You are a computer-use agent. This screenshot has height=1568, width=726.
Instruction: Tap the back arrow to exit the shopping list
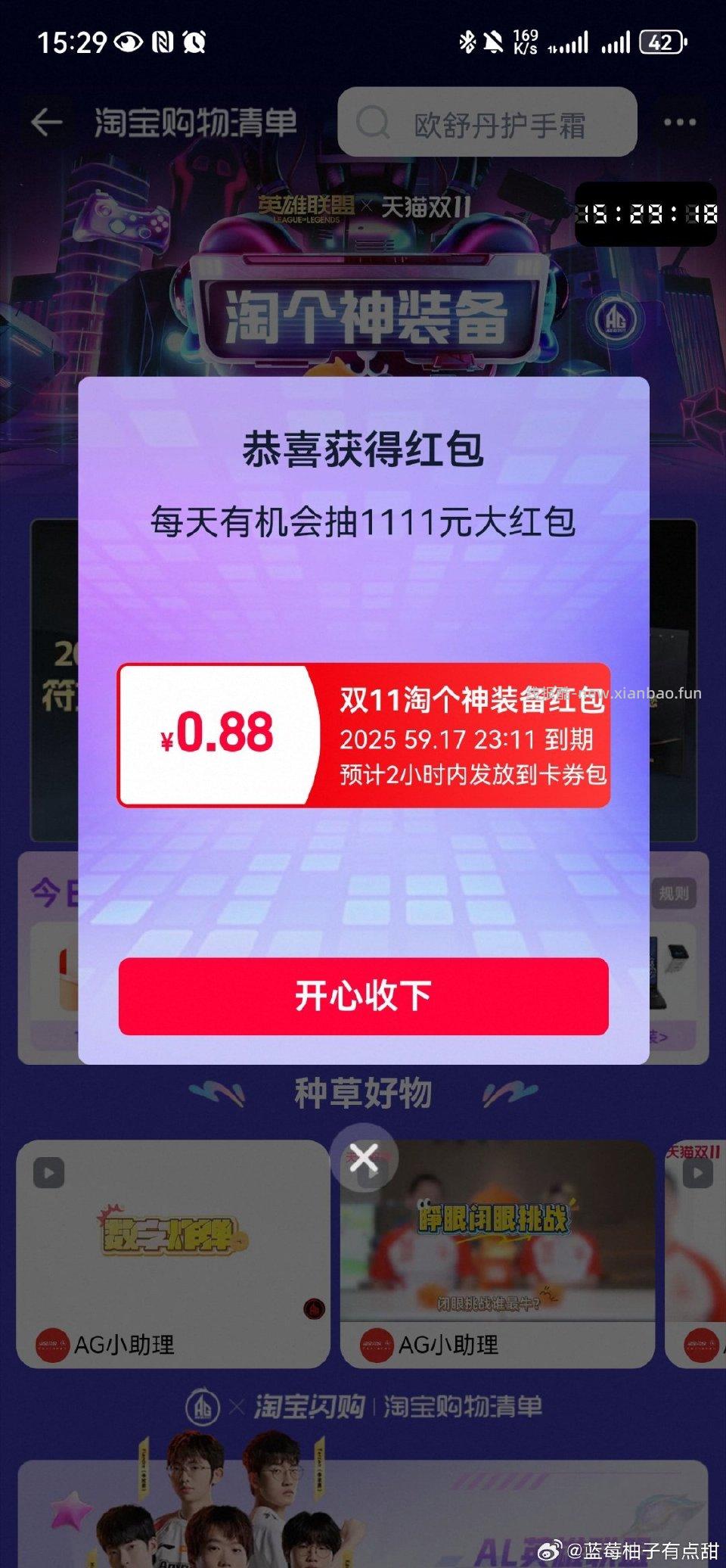(x=47, y=121)
